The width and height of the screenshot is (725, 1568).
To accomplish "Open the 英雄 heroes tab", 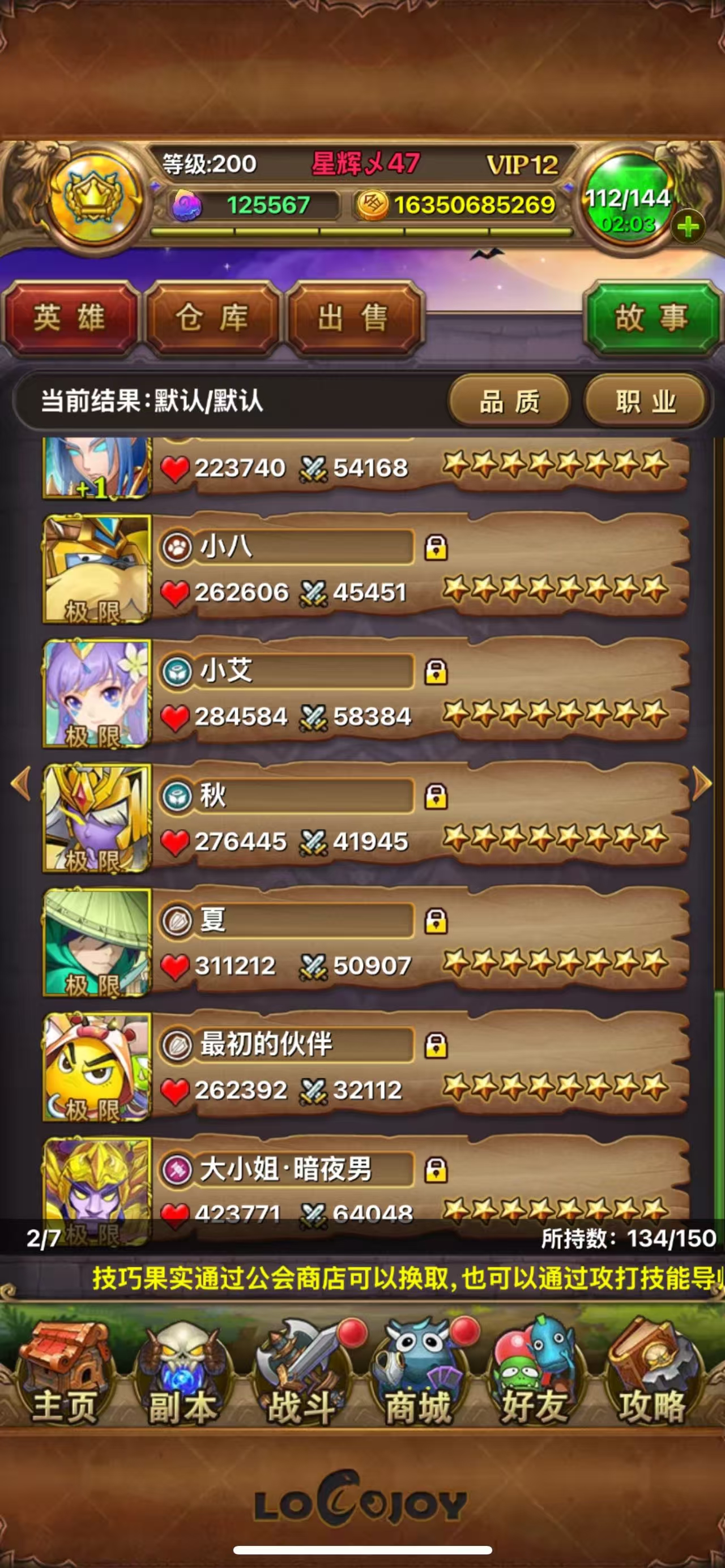I will (70, 318).
